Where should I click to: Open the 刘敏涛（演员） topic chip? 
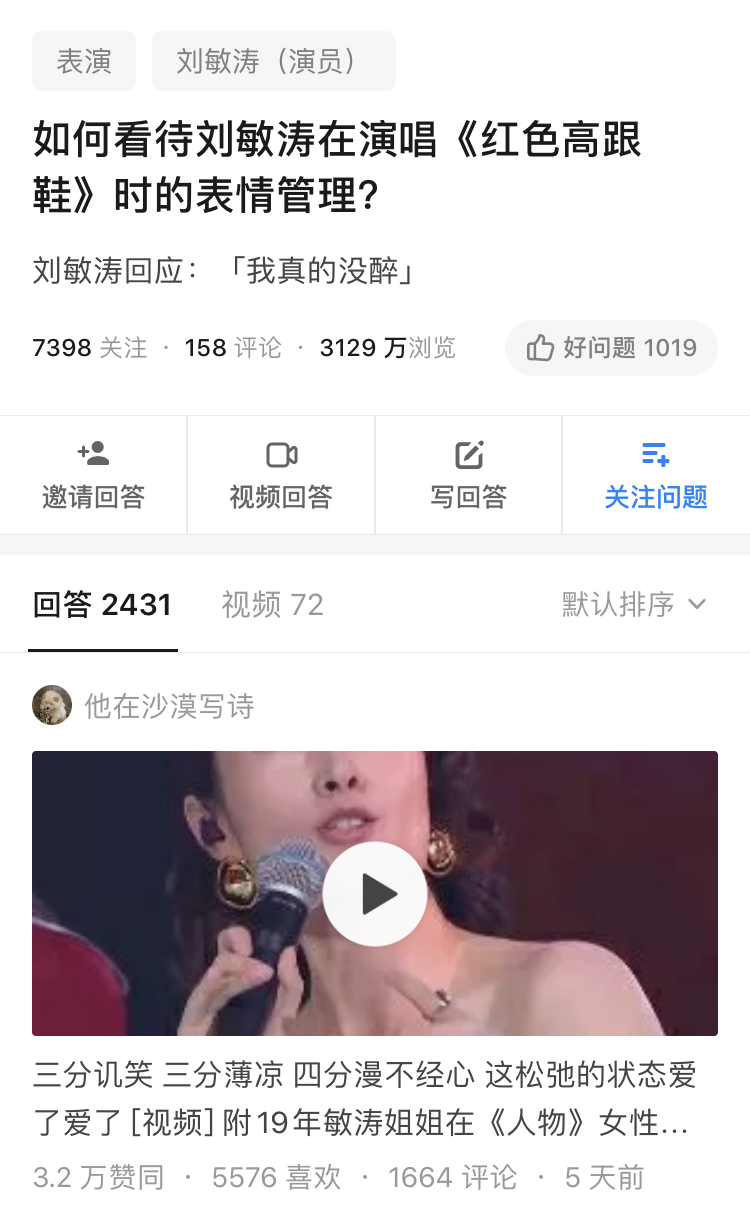point(273,61)
